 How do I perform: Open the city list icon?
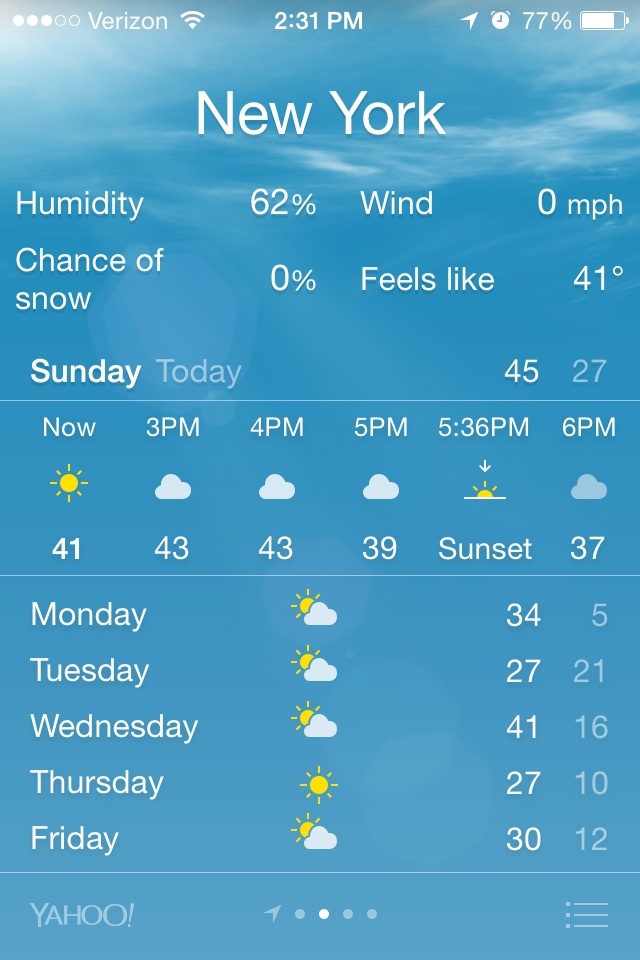(587, 914)
